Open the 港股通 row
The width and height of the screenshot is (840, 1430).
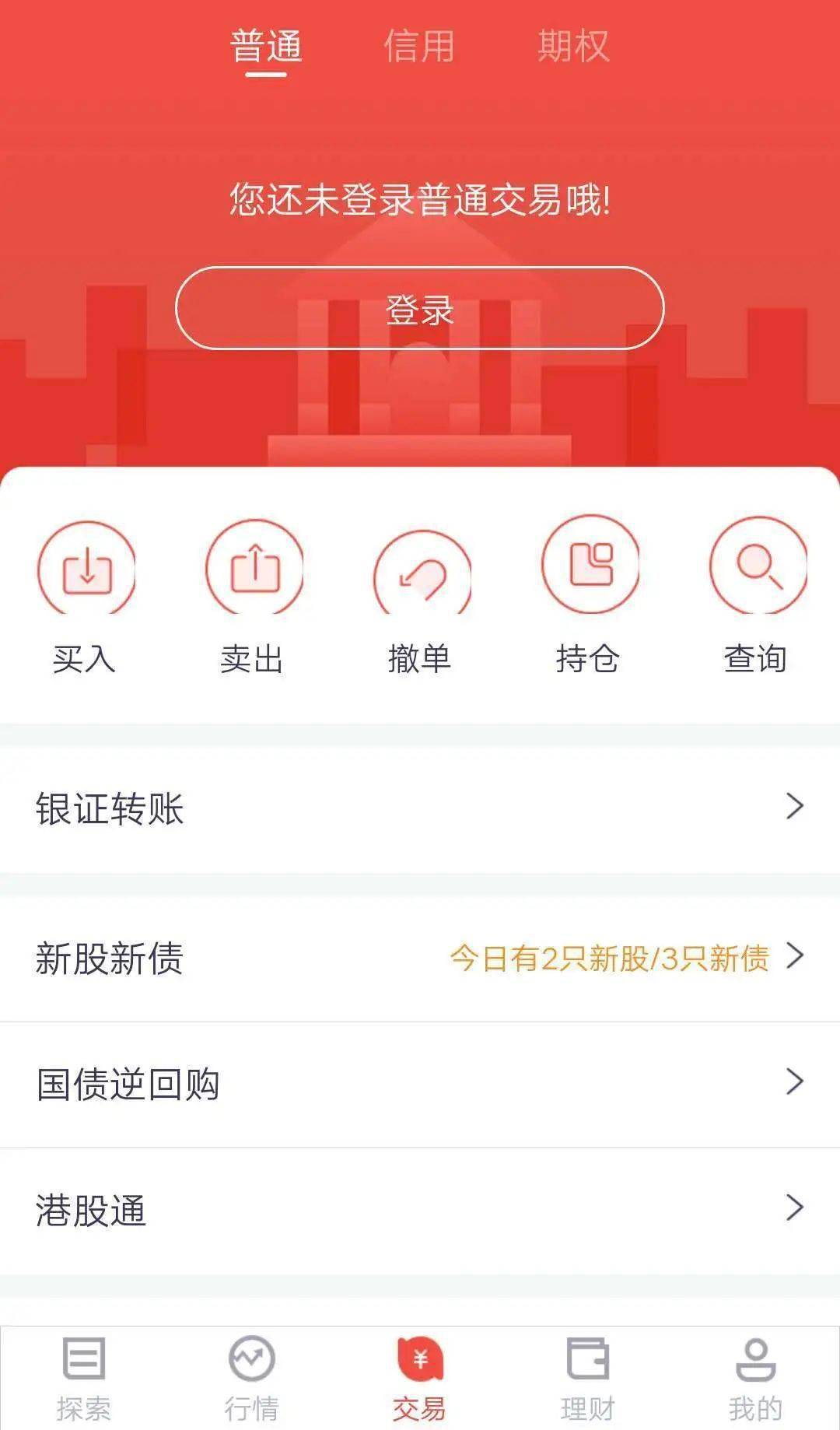tap(420, 1210)
